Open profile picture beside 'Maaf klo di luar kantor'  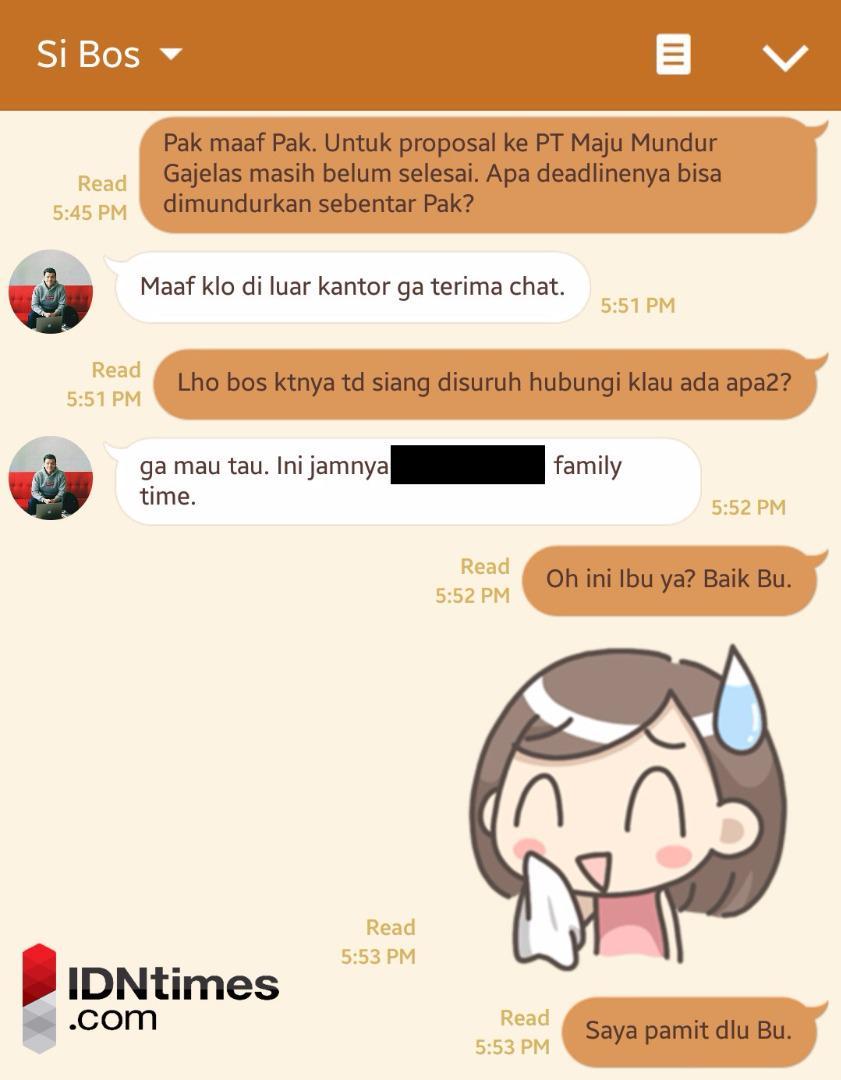(50, 291)
